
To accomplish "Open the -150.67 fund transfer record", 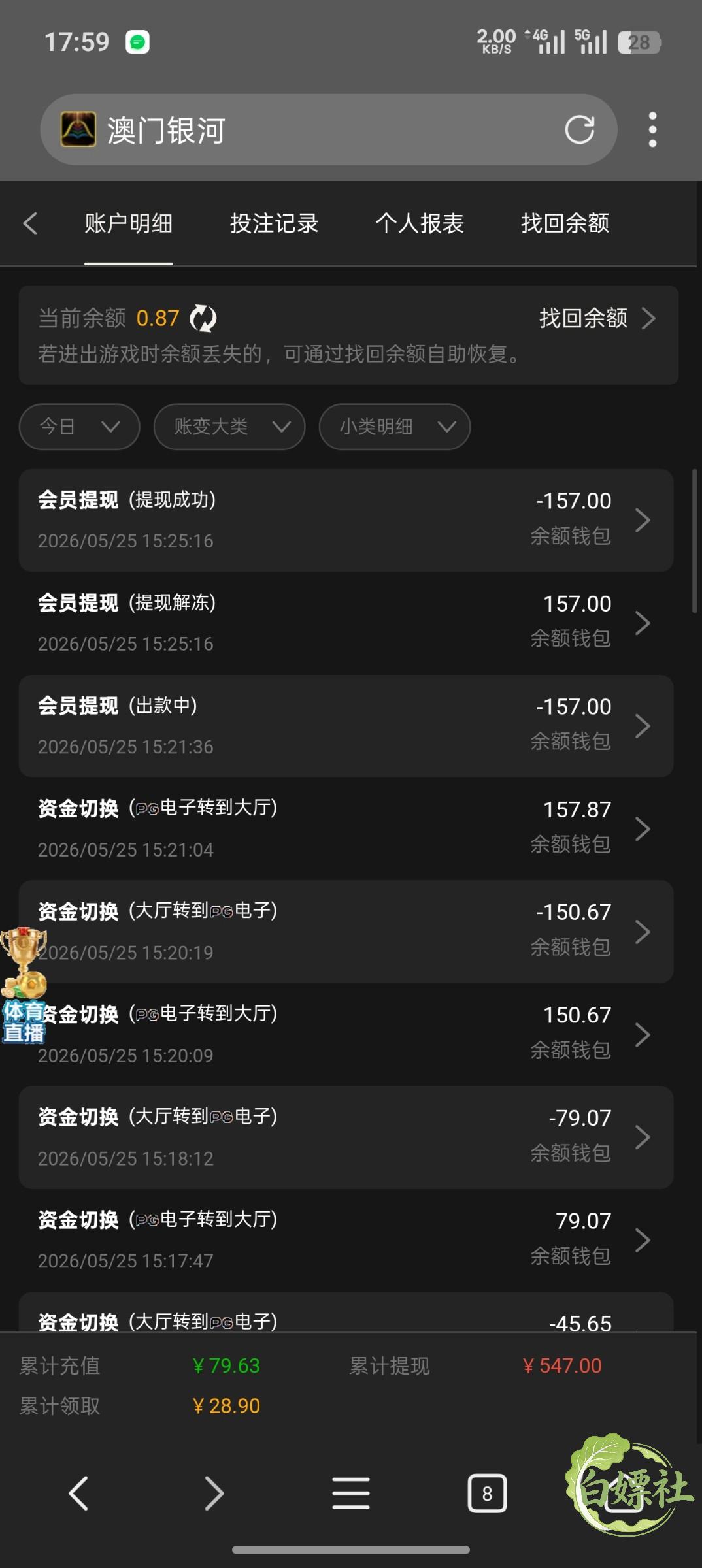I will click(346, 932).
